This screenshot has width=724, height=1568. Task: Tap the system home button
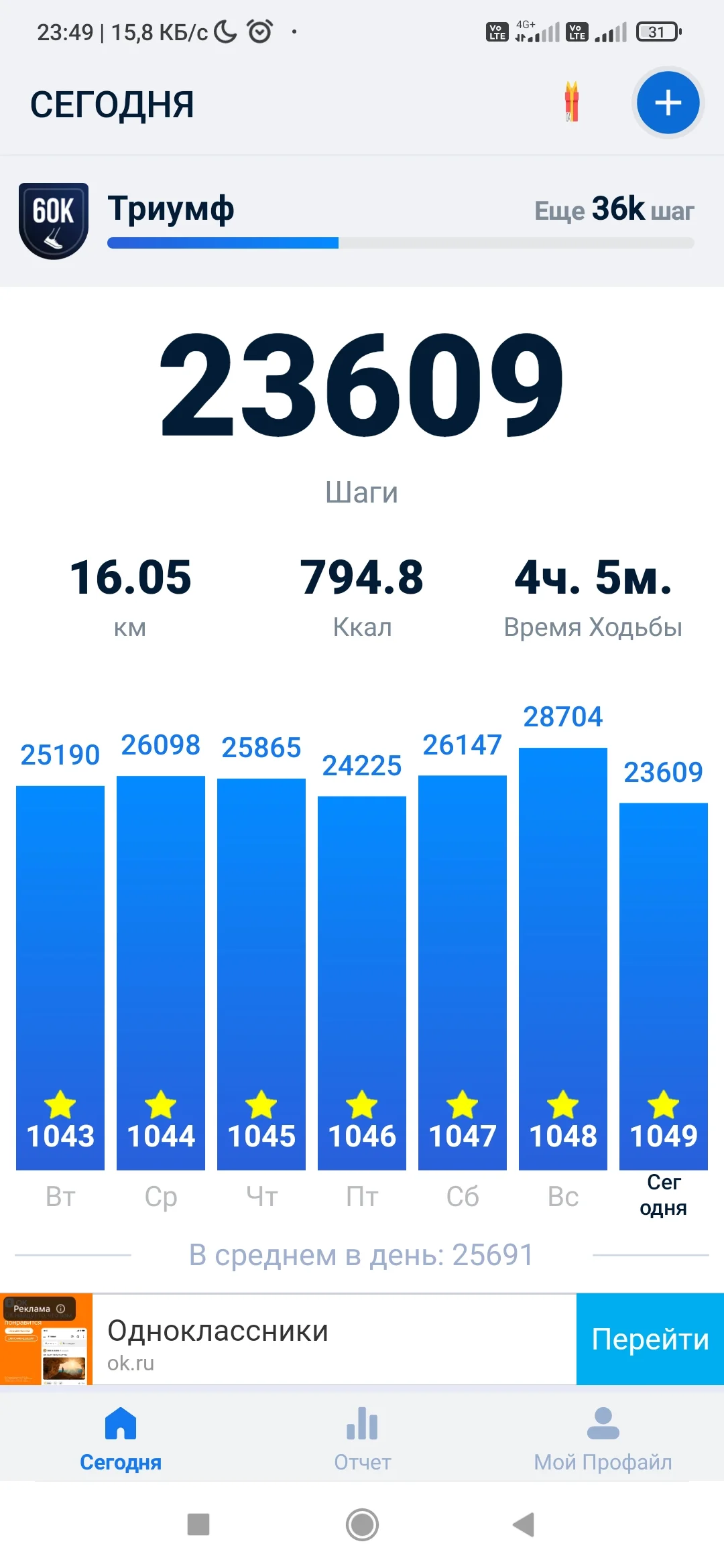point(362,1524)
